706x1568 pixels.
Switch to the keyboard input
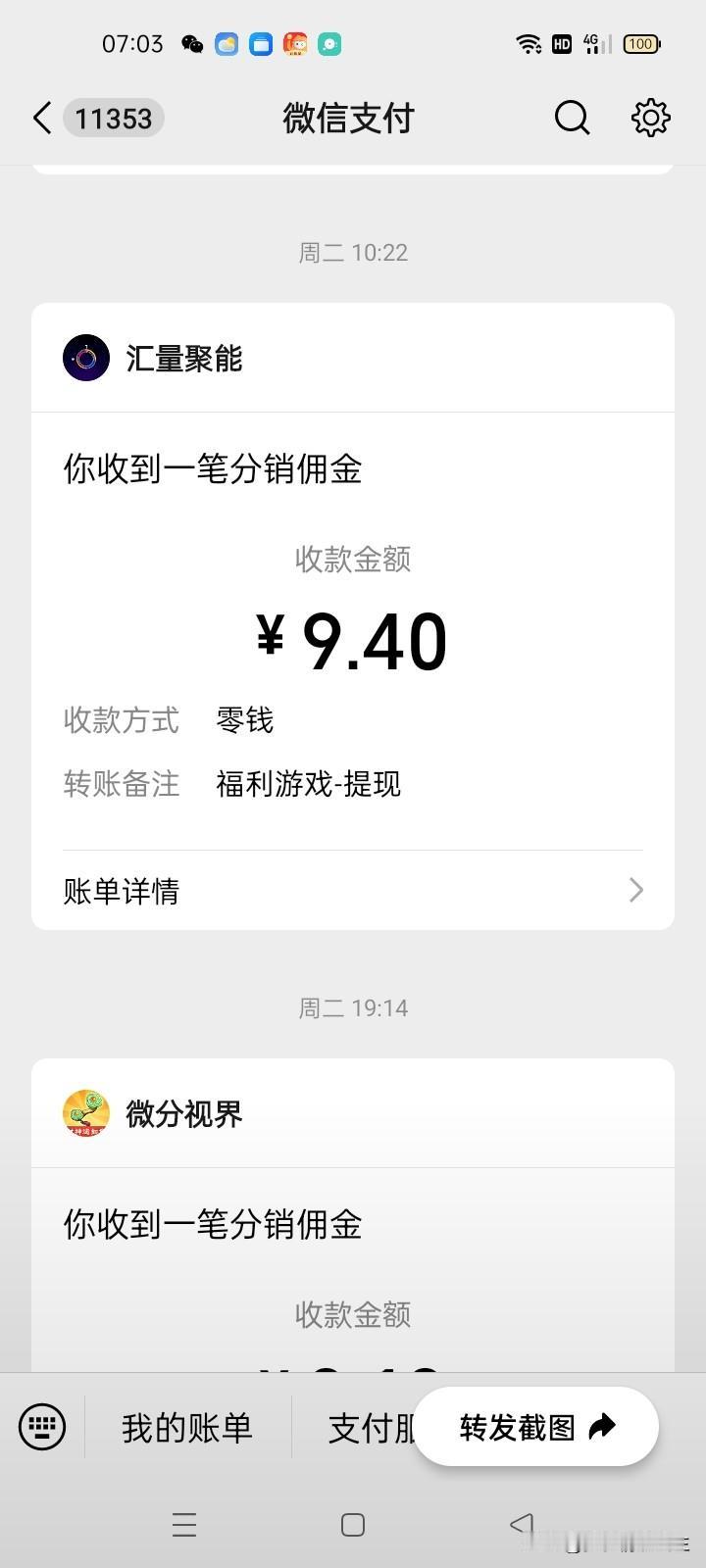(x=42, y=1427)
